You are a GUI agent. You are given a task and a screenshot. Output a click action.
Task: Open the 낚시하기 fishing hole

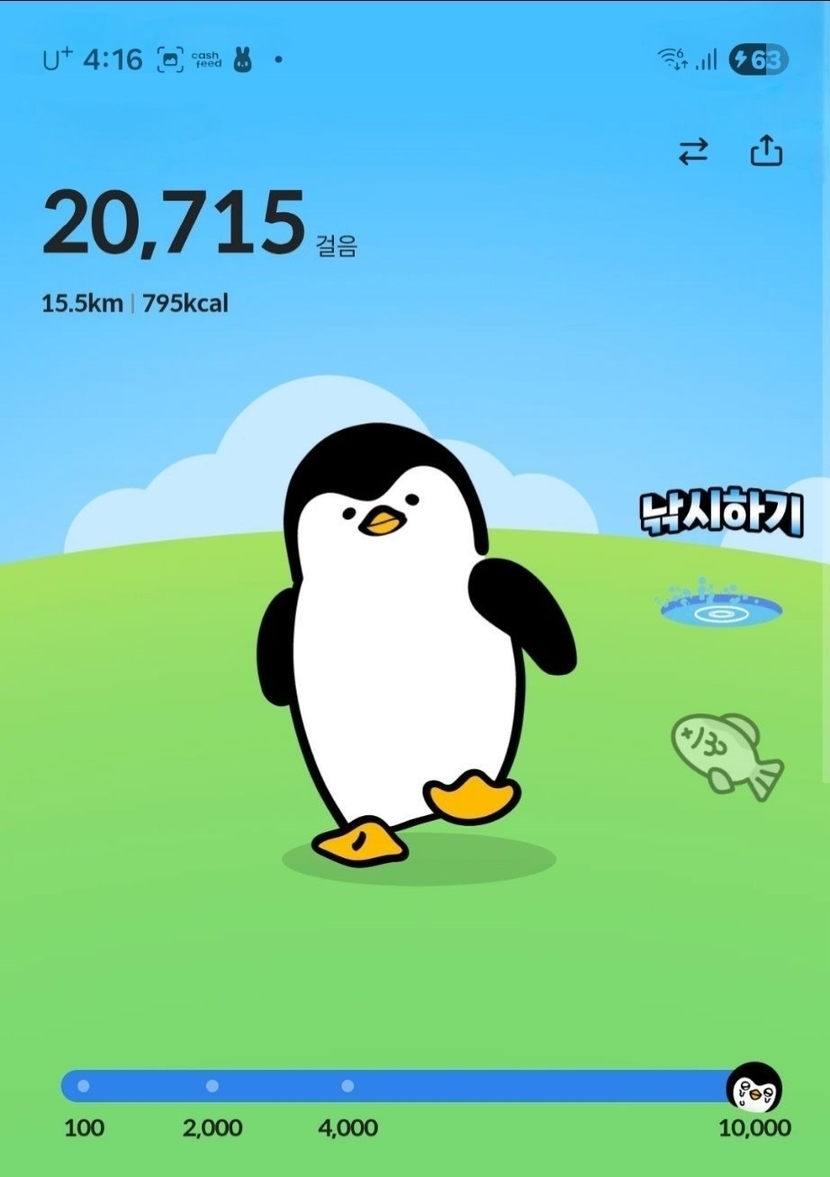[721, 606]
